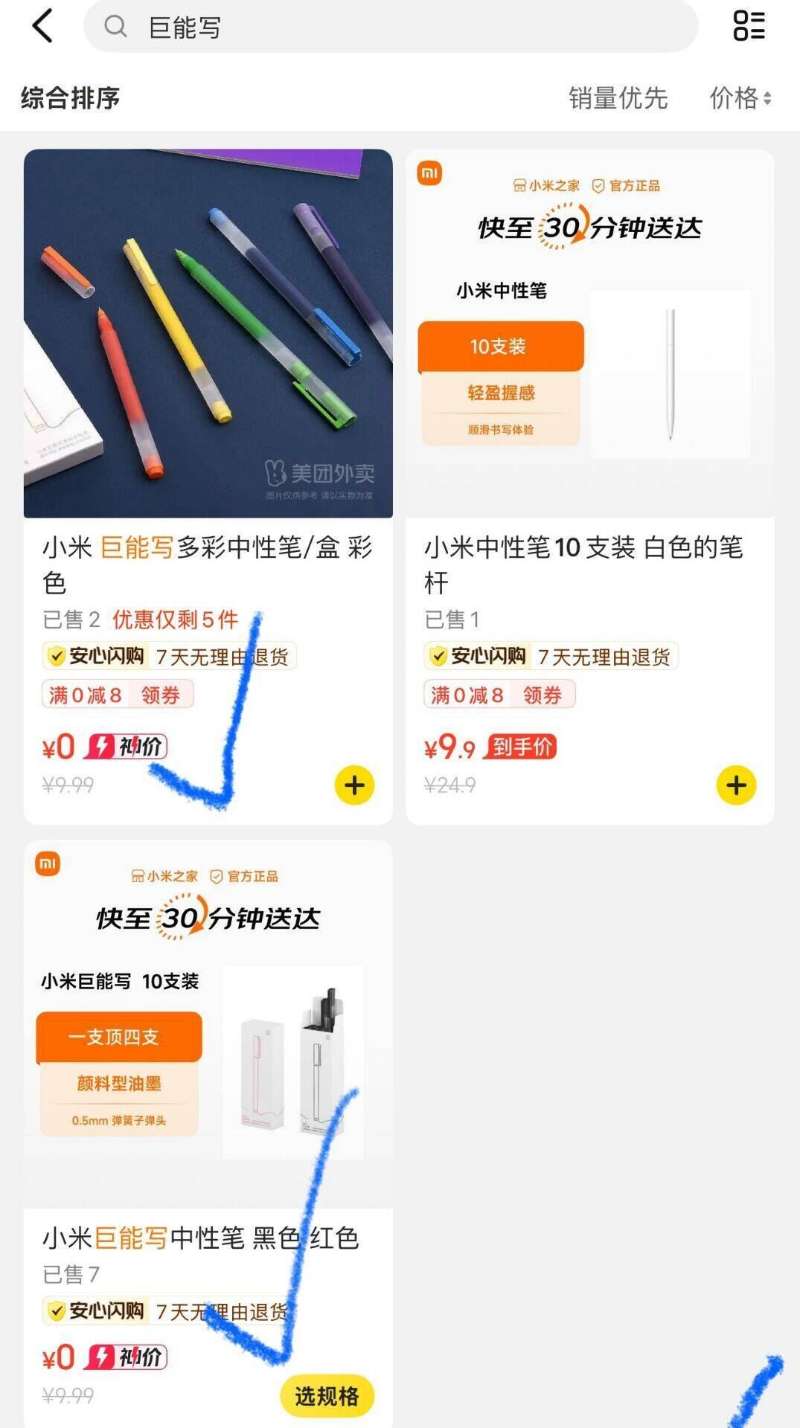The height and width of the screenshot is (1428, 800).
Task: Switch to 销量优先 sorting
Action: pyautogui.click(x=617, y=99)
